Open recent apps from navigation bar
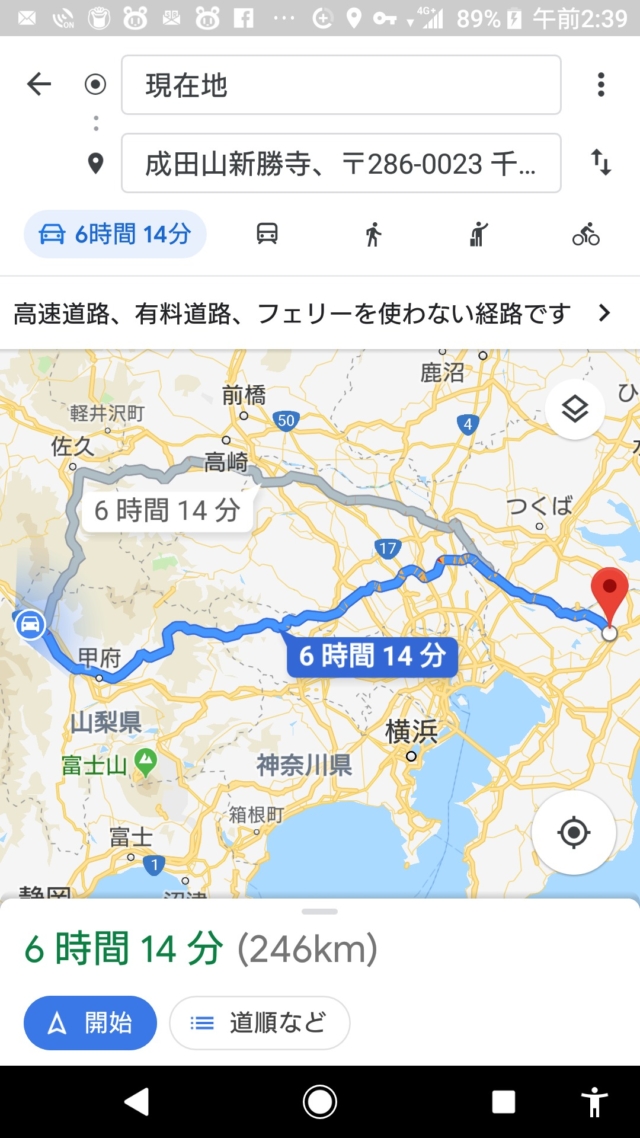The image size is (640, 1138). click(503, 1101)
